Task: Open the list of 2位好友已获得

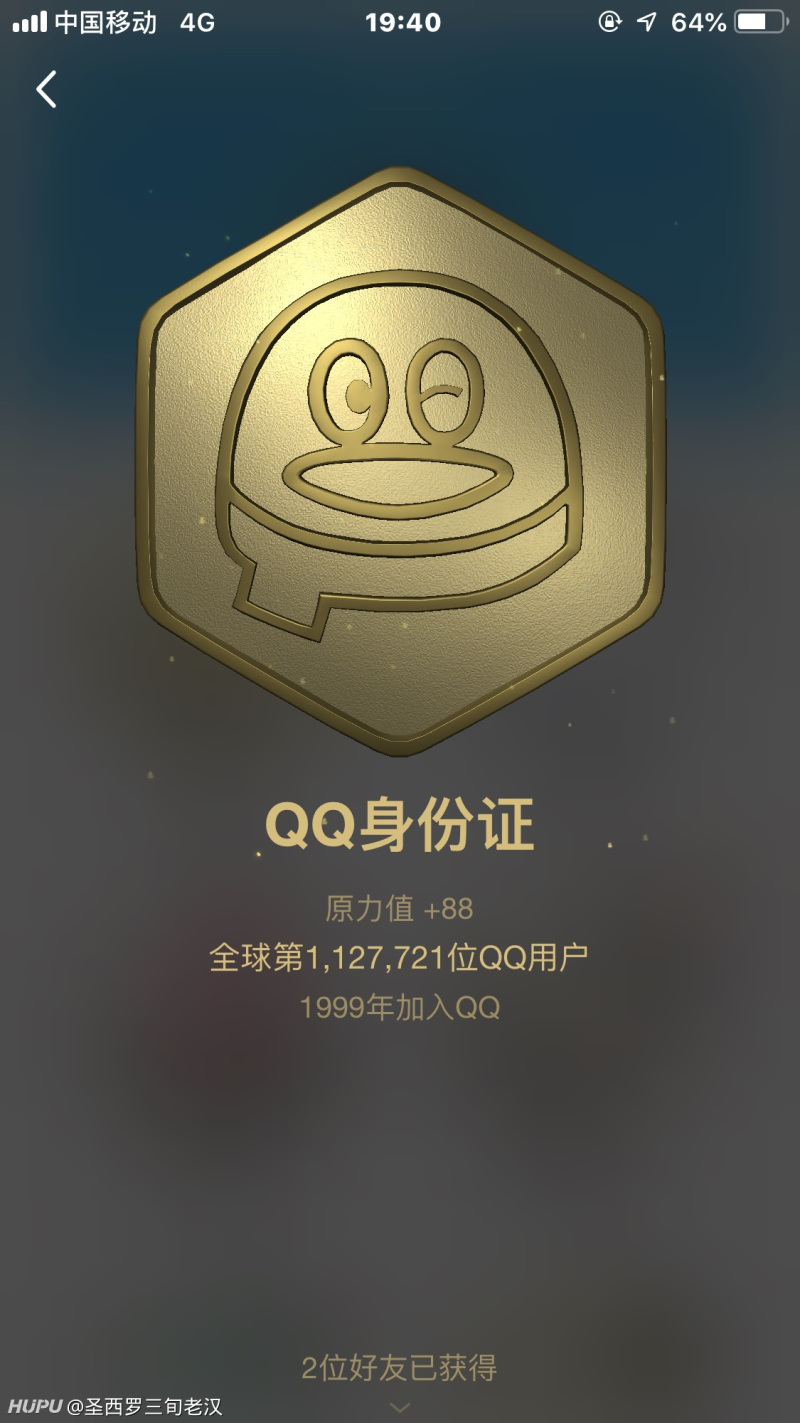Action: (x=400, y=1365)
